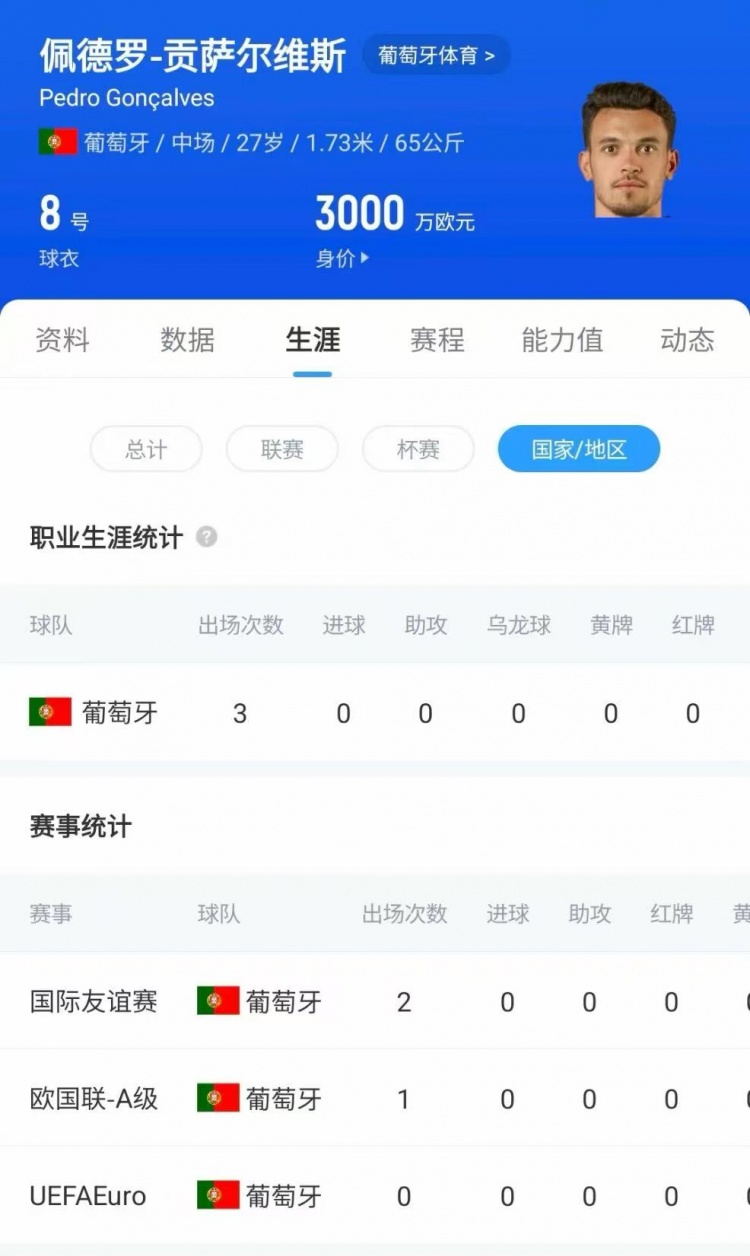Select the 国际友谊赛 competition row
Viewport: 750px width, 1256px height.
coord(93,1001)
